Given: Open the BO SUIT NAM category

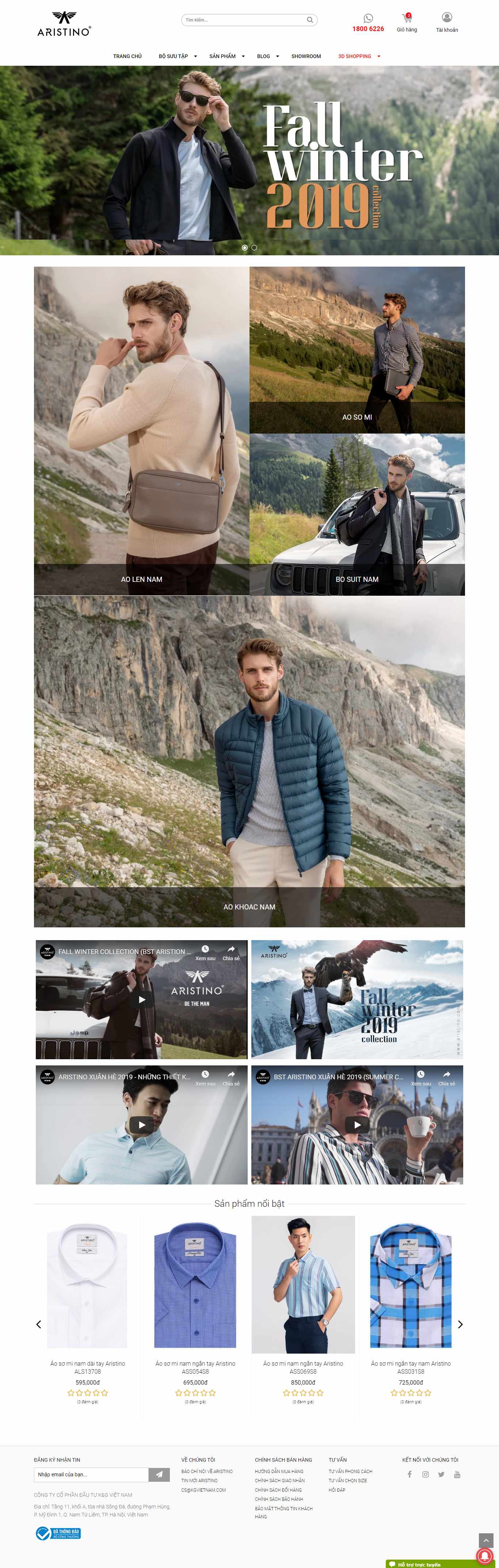Looking at the screenshot, I should pyautogui.click(x=357, y=579).
